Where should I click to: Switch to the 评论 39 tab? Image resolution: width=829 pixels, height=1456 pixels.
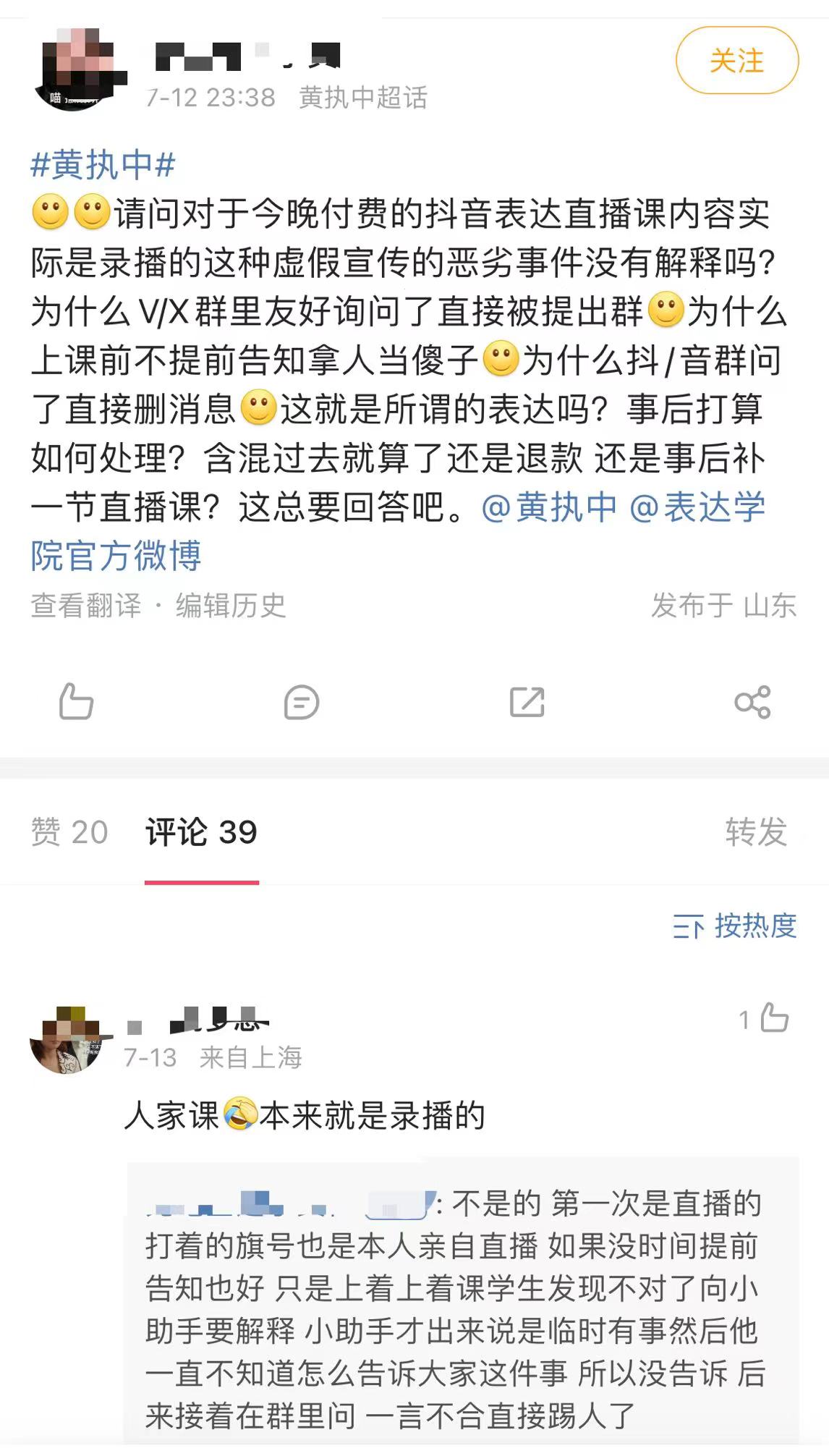201,832
